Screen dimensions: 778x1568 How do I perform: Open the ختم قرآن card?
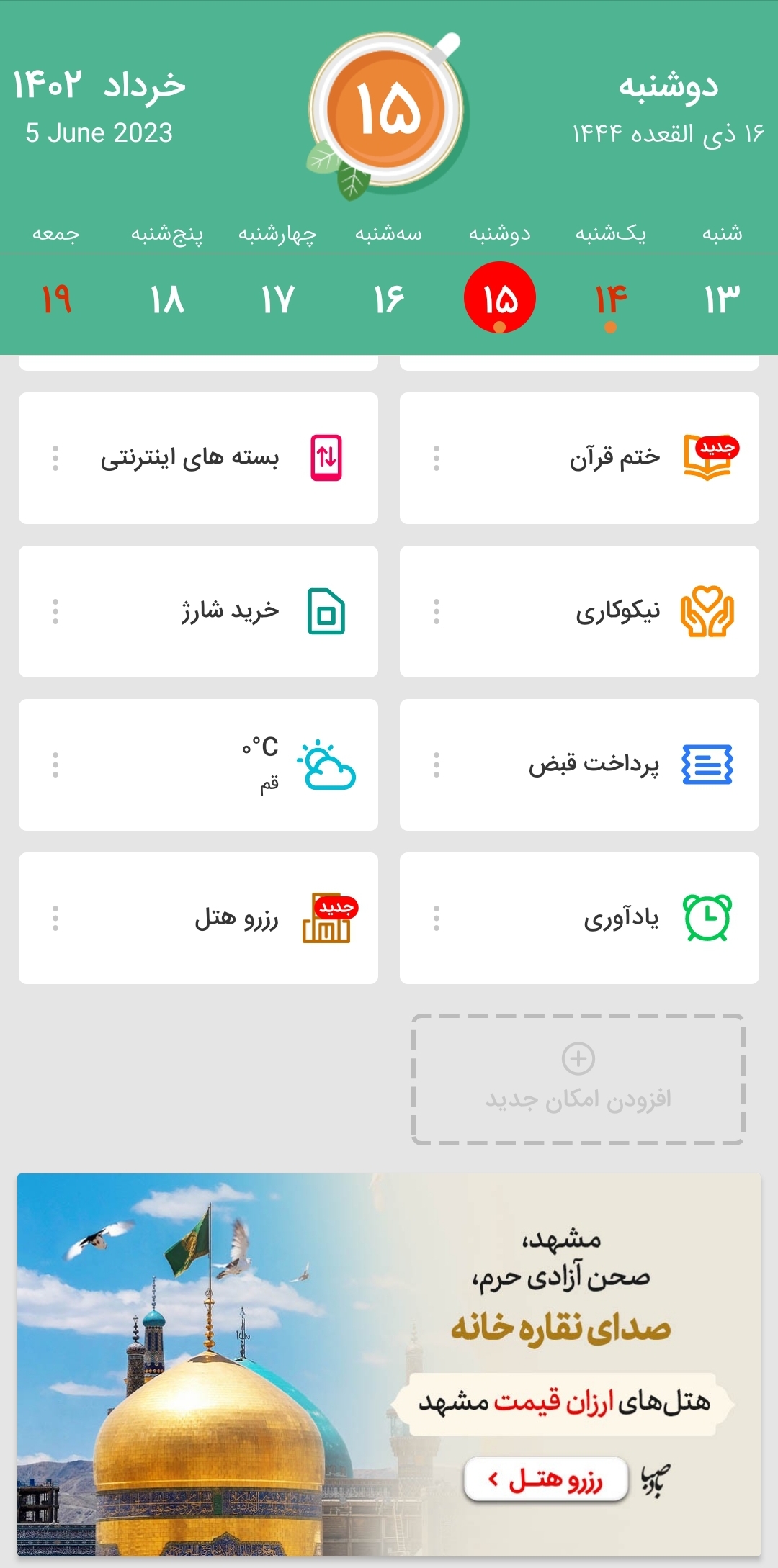pyautogui.click(x=579, y=458)
